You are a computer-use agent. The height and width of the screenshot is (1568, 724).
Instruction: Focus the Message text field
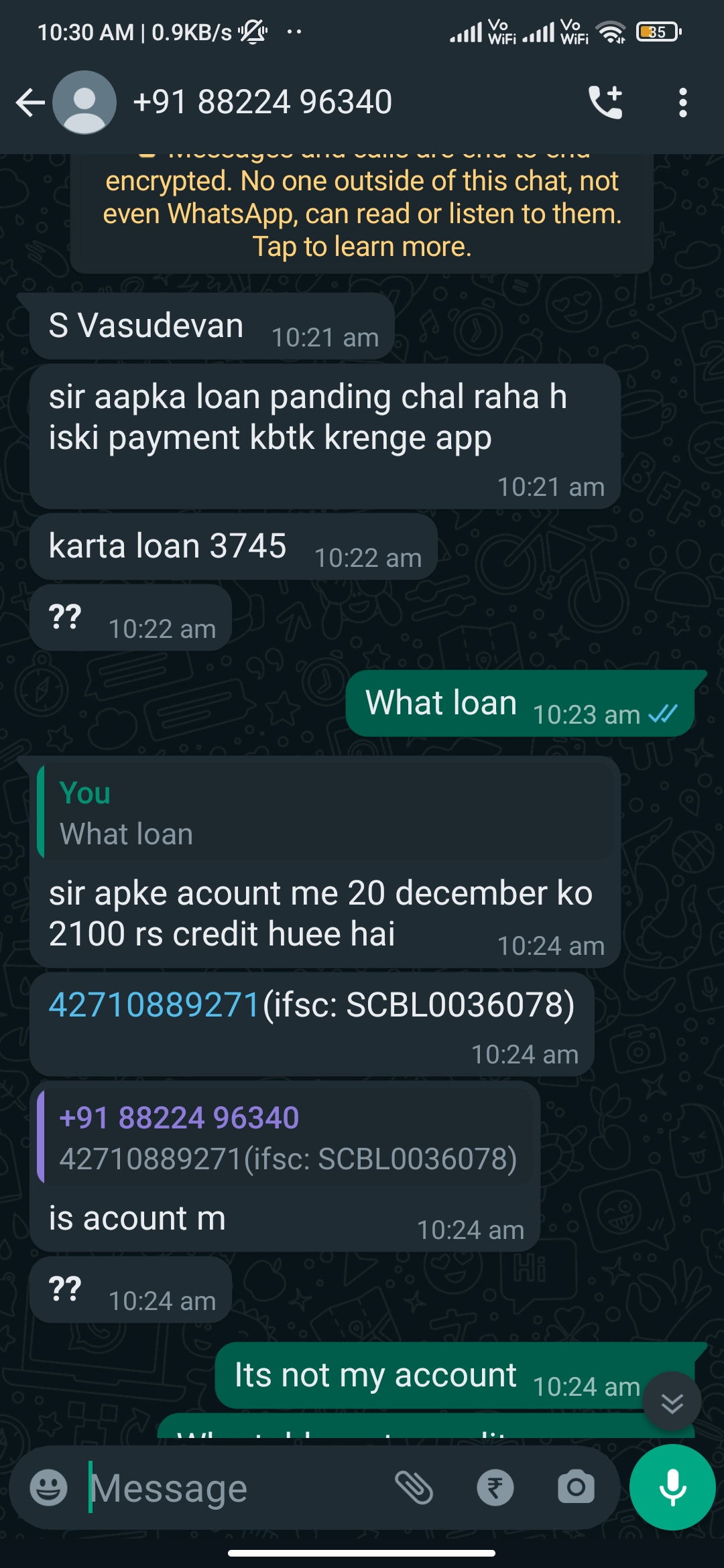[x=235, y=1488]
